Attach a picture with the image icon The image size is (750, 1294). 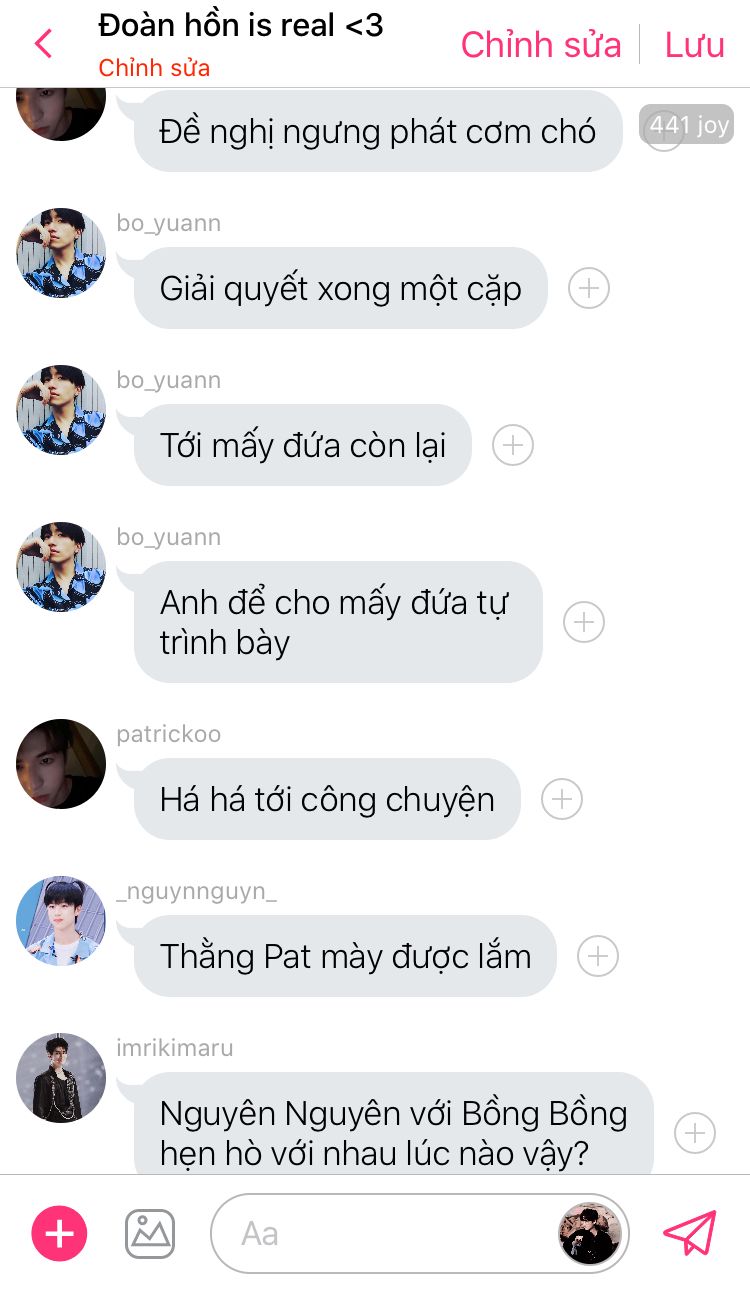[x=150, y=1233]
